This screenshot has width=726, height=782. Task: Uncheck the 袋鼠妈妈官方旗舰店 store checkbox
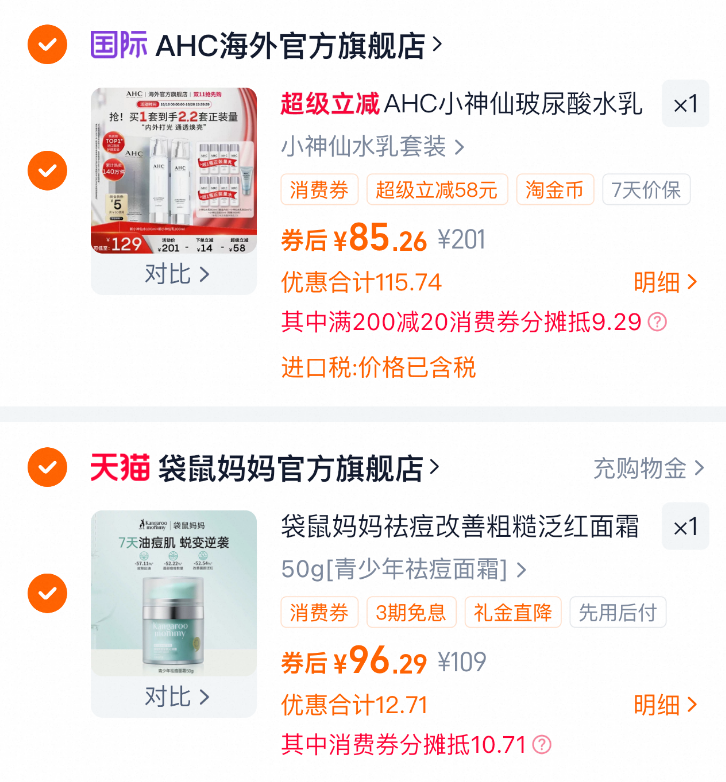tap(47, 466)
